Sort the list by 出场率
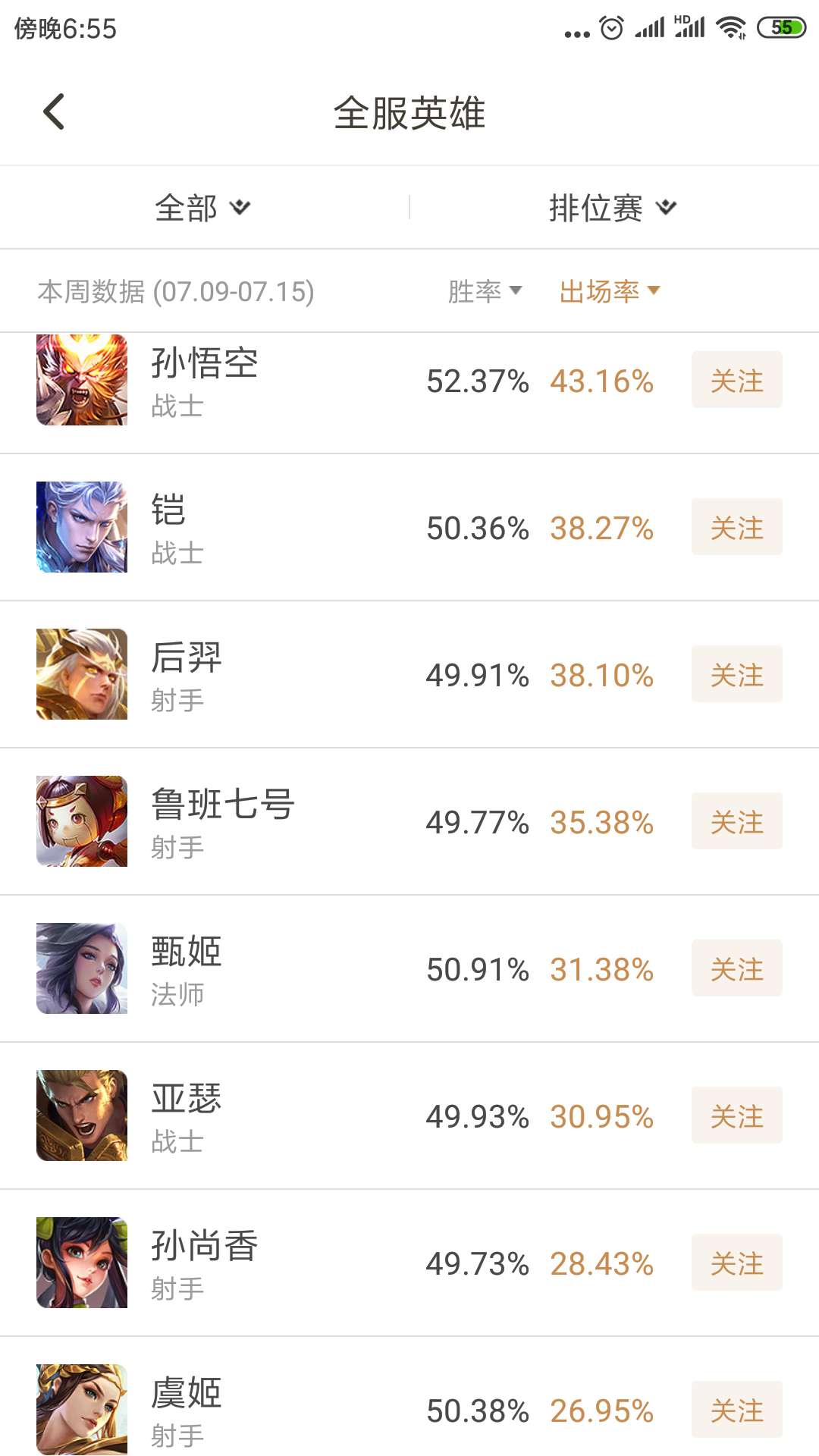Image resolution: width=819 pixels, height=1456 pixels. pyautogui.click(x=609, y=291)
